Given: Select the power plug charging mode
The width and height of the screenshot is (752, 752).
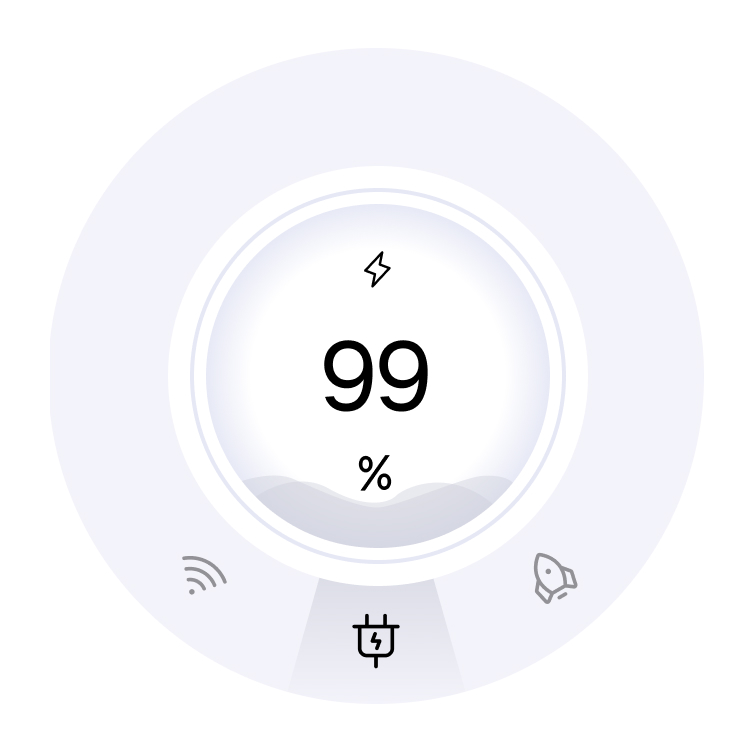Looking at the screenshot, I should click(376, 639).
